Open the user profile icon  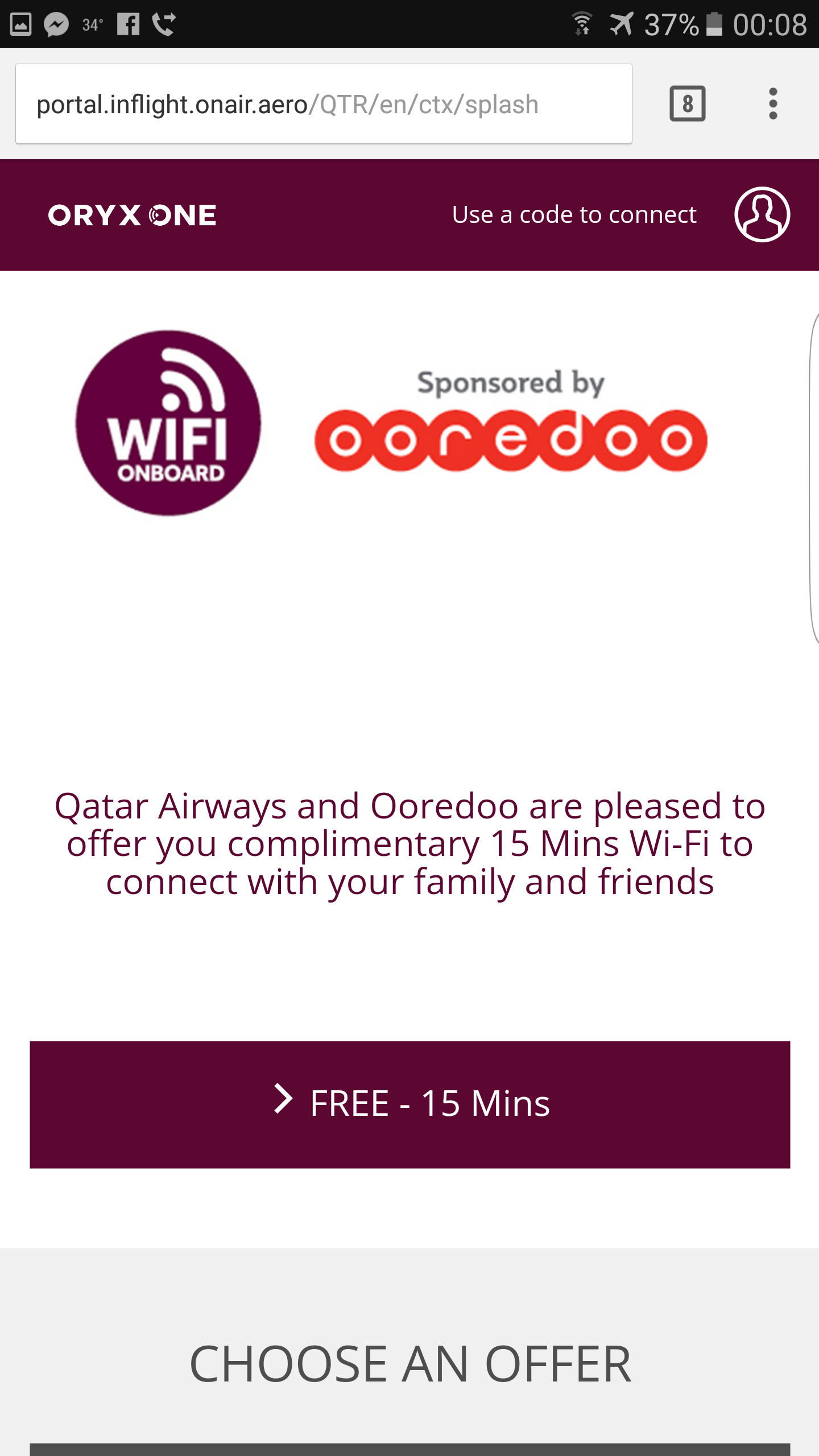tap(762, 214)
